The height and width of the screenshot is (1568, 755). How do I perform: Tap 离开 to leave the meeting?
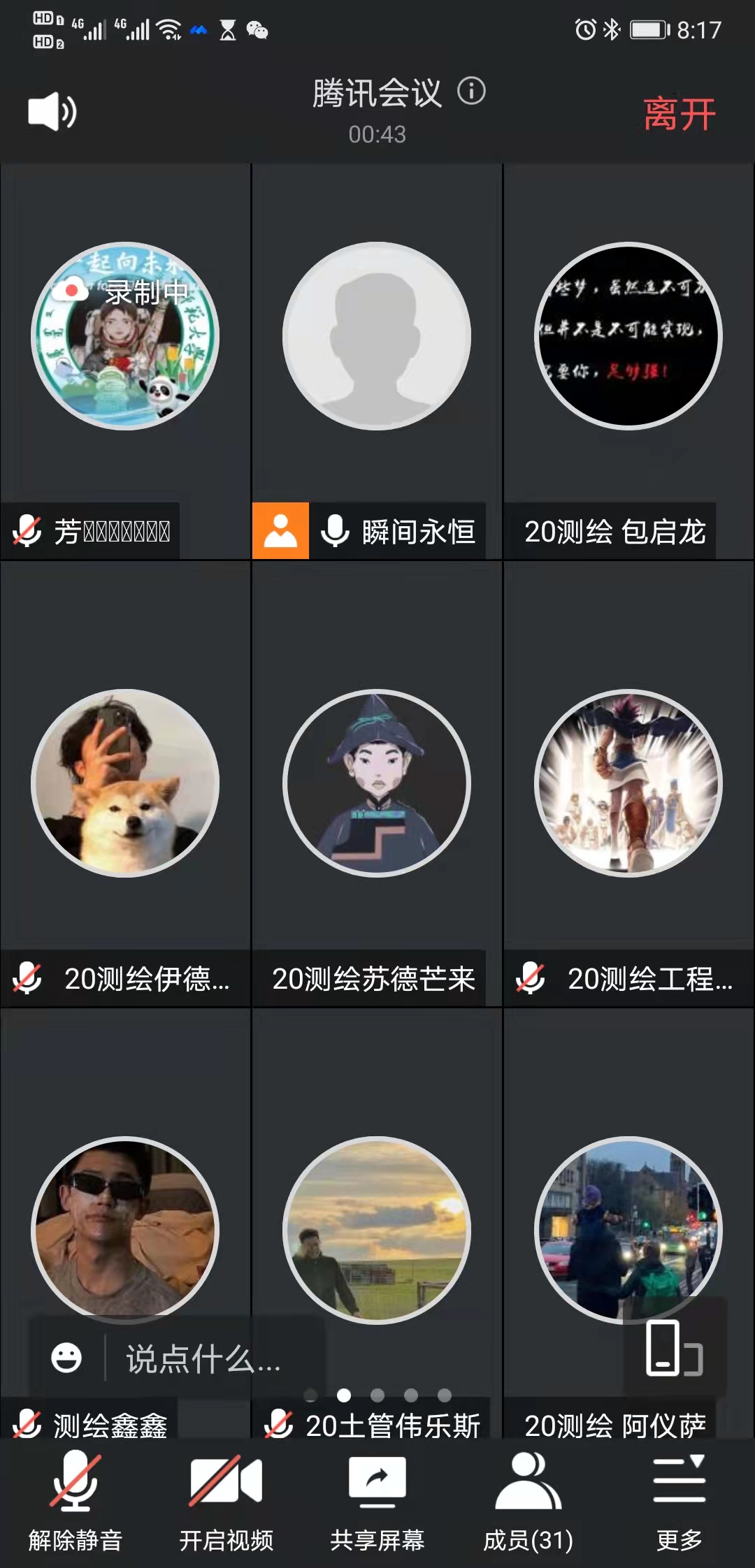click(x=679, y=114)
